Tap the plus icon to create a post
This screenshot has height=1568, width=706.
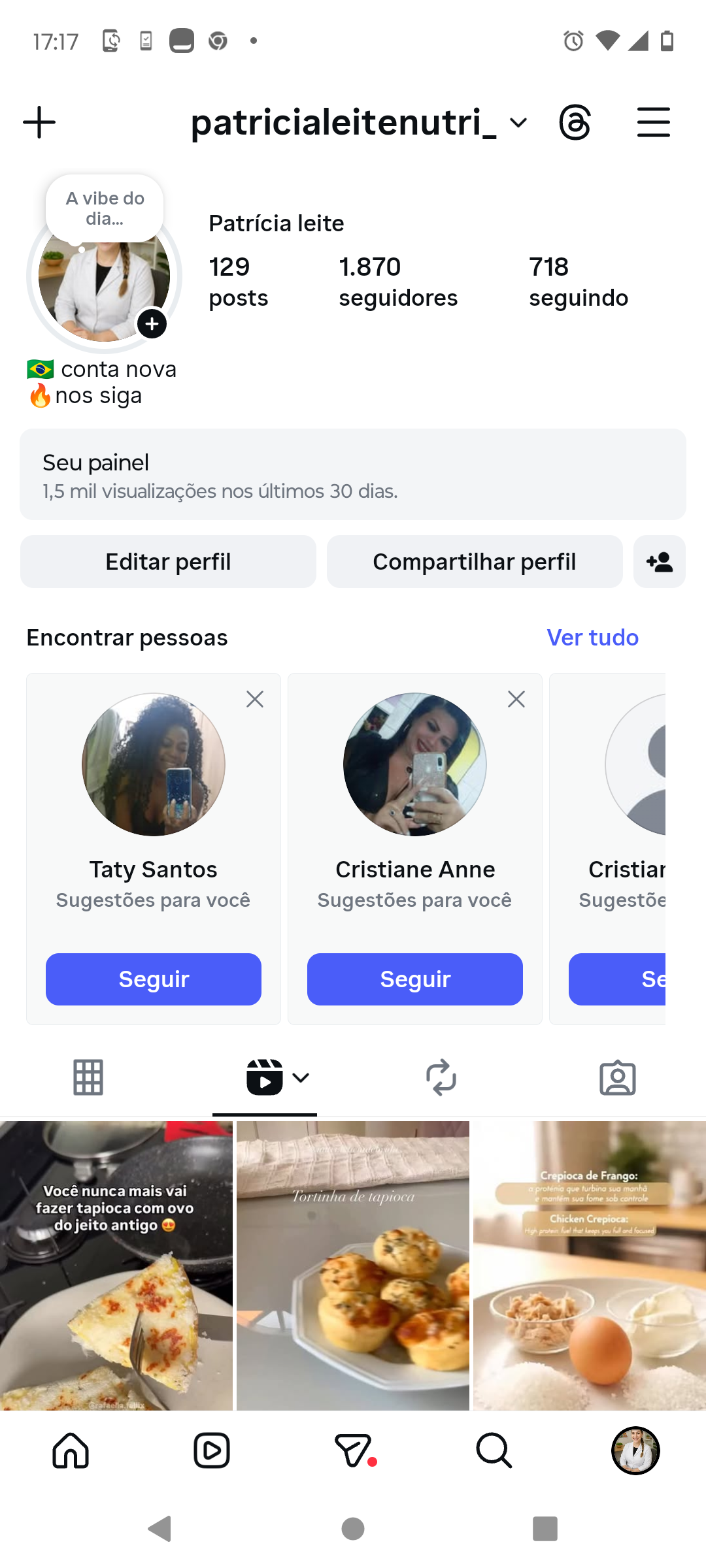pos(39,122)
